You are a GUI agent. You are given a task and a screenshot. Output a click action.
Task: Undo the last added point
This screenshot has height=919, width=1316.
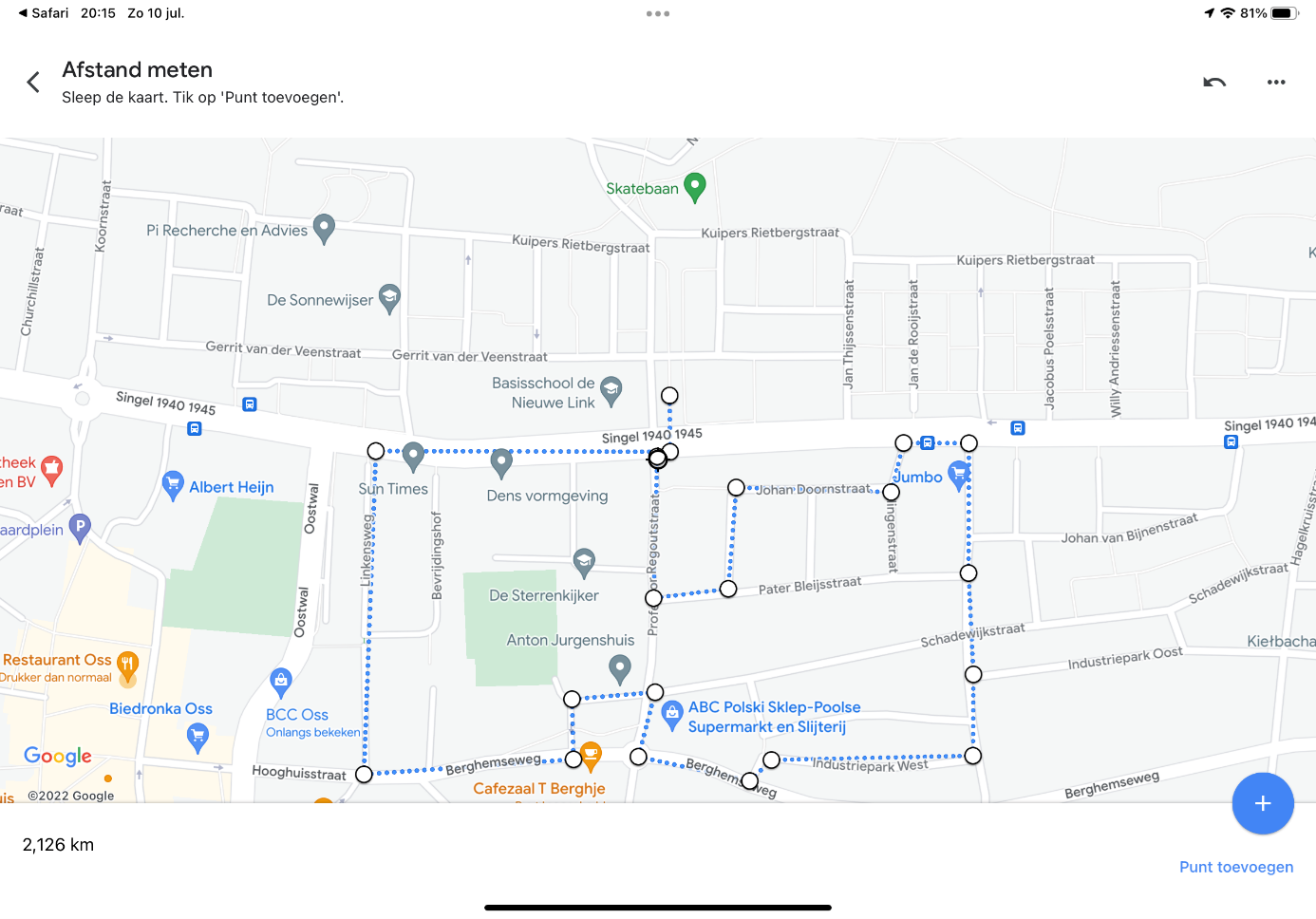pyautogui.click(x=1214, y=83)
